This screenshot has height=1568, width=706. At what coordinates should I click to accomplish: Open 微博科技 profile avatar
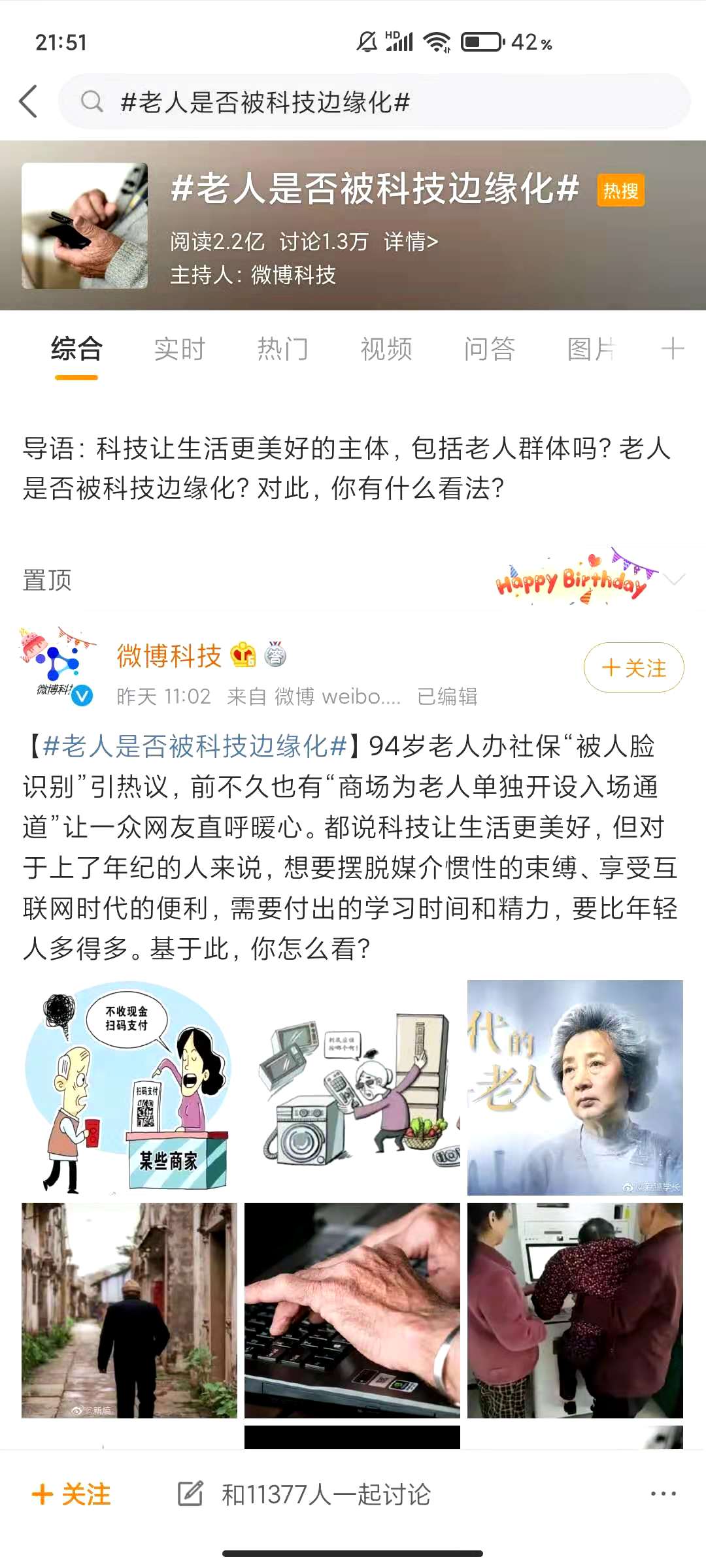[58, 666]
